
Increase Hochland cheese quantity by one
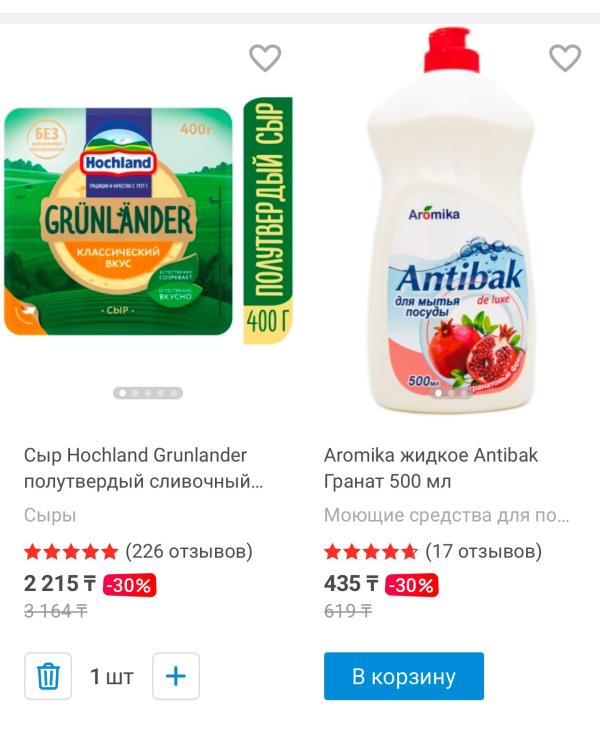[176, 677]
